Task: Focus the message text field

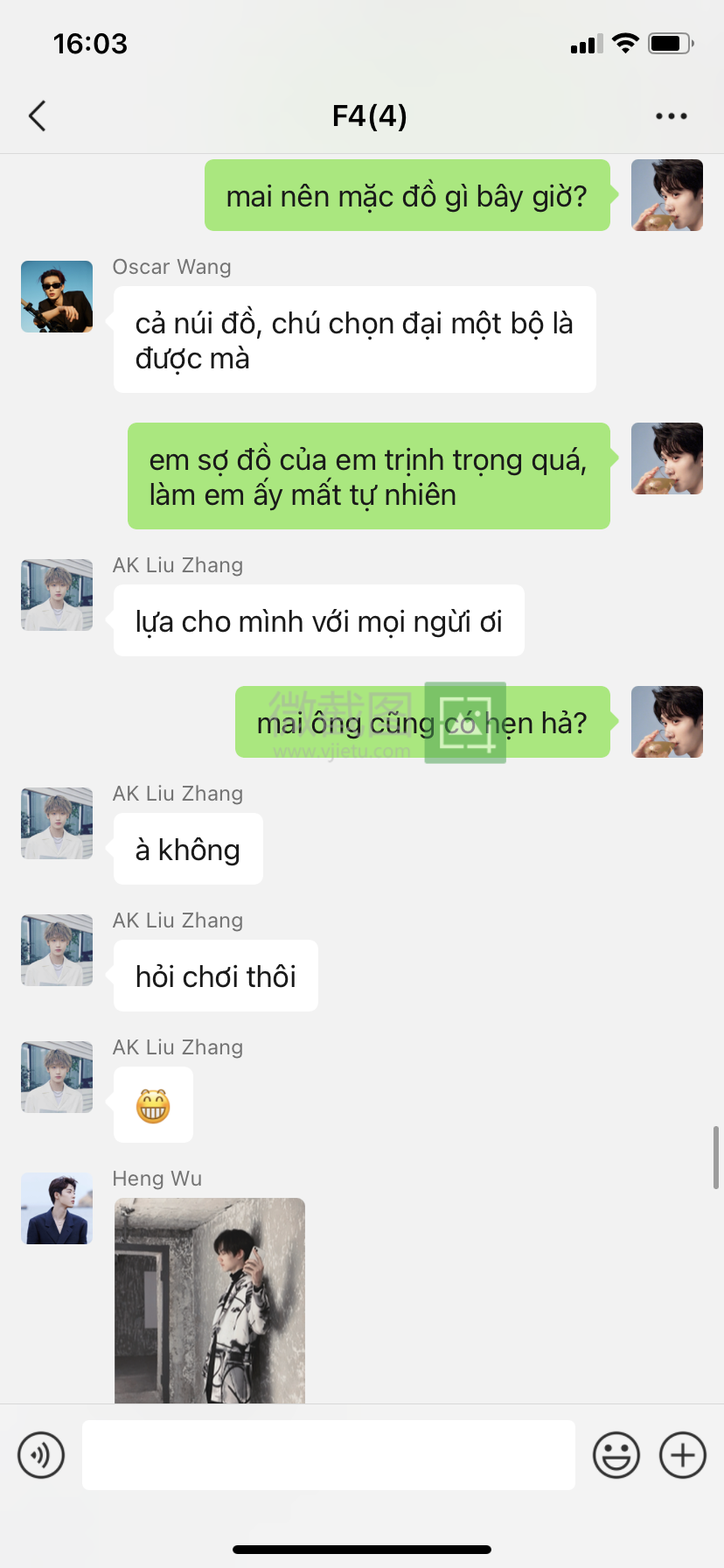Action: [x=328, y=1455]
